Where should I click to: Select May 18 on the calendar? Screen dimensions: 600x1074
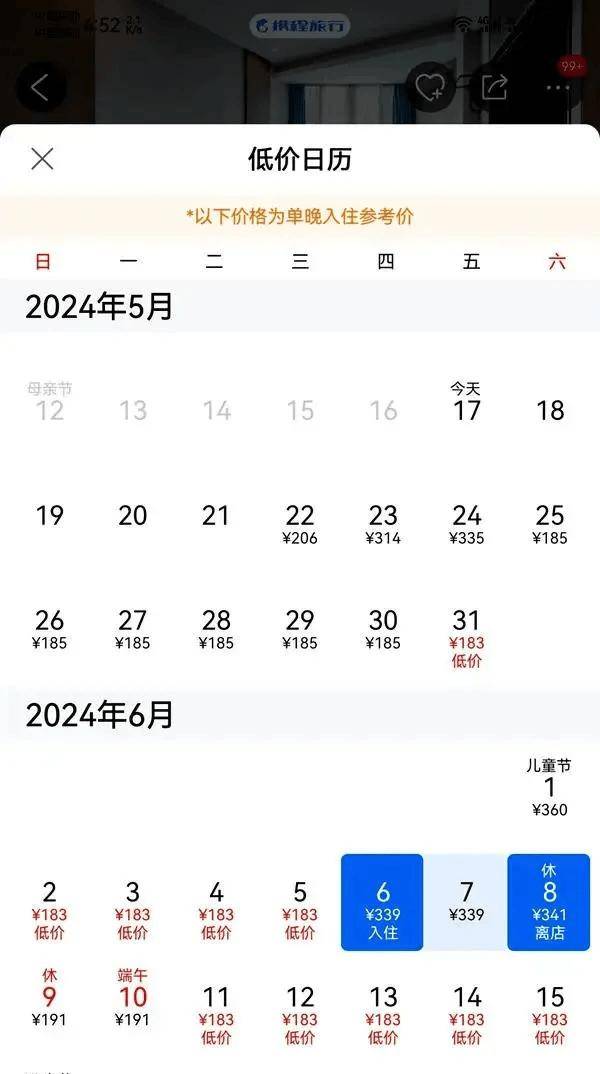[x=550, y=410]
